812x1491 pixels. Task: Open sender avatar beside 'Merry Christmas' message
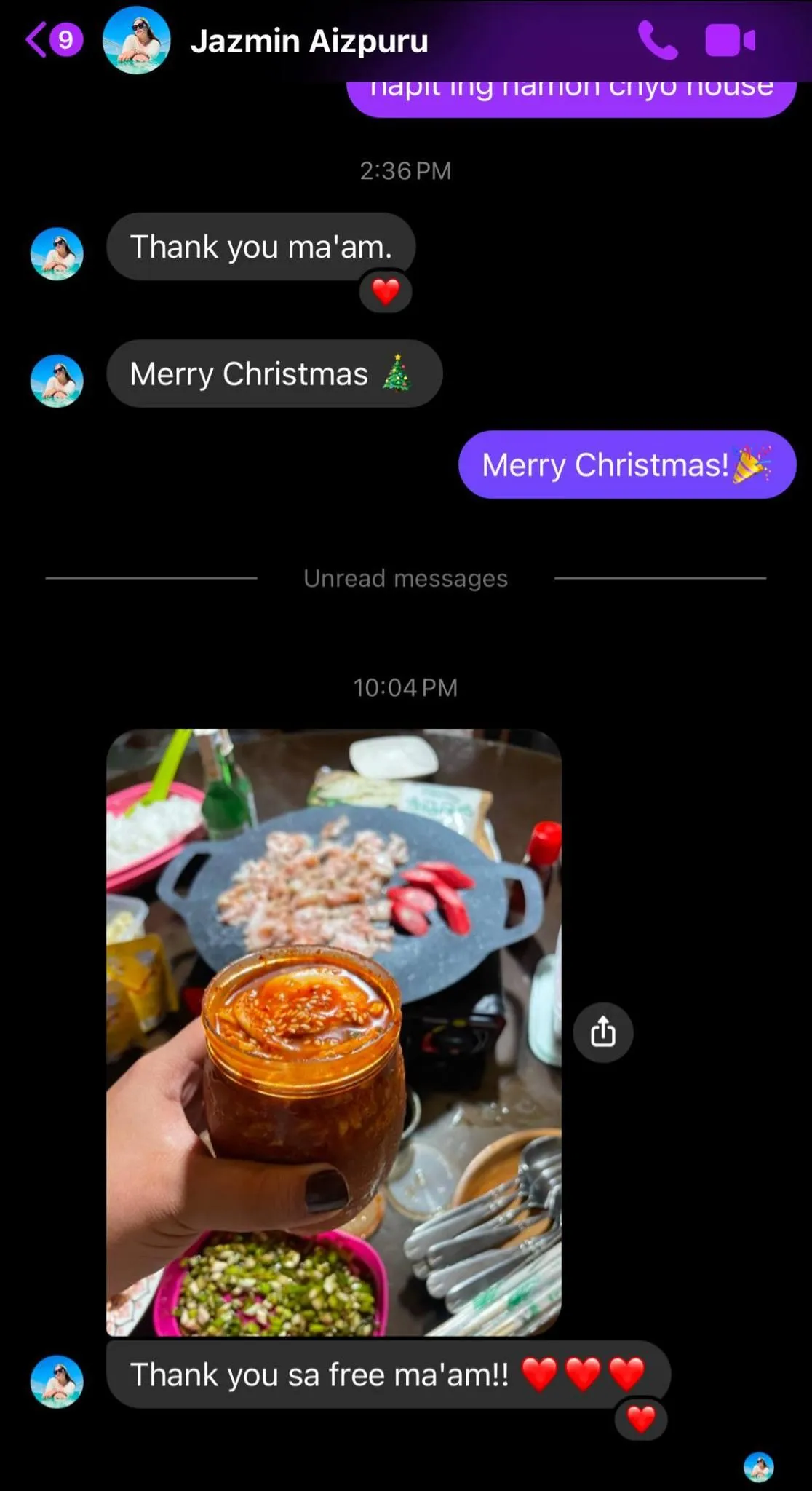pos(57,380)
